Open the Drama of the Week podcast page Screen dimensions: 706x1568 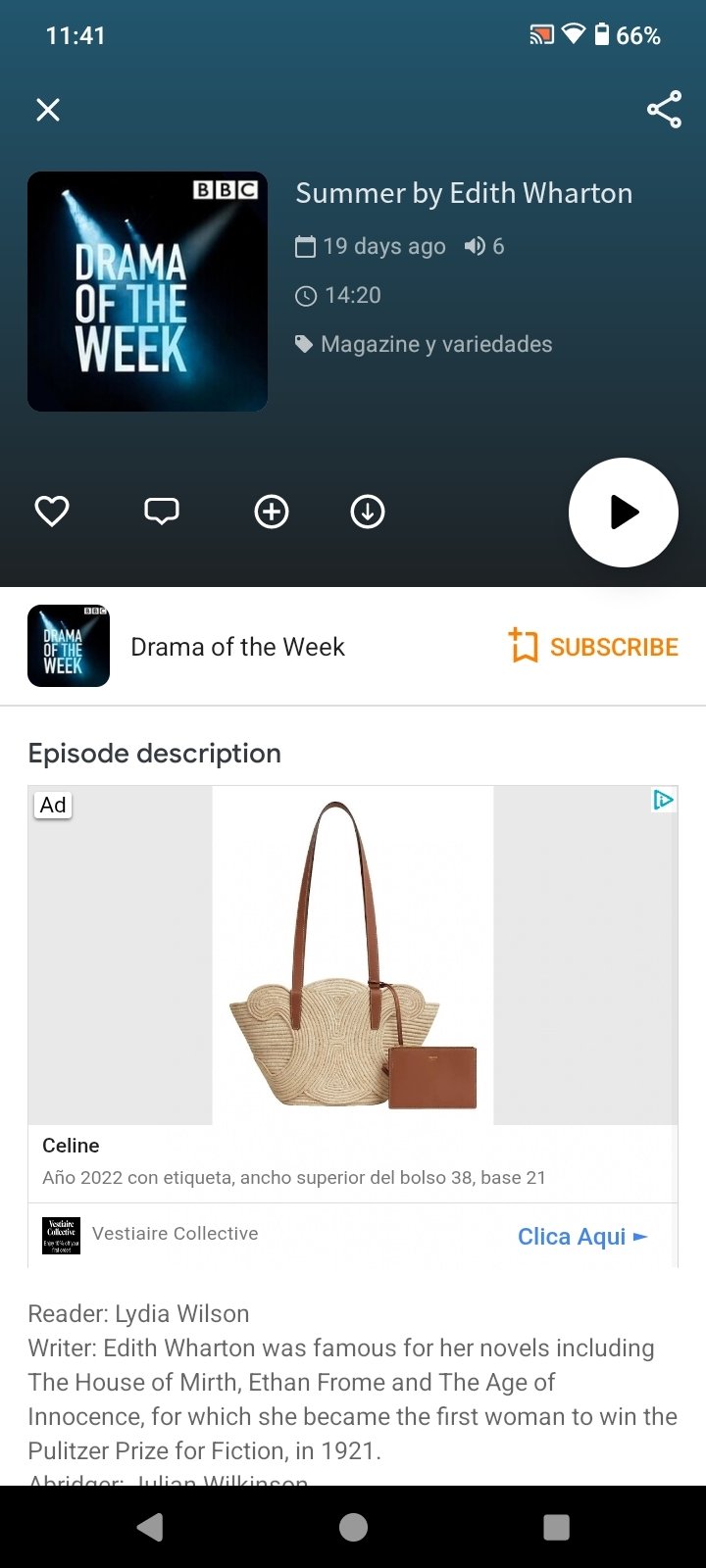pyautogui.click(x=237, y=647)
